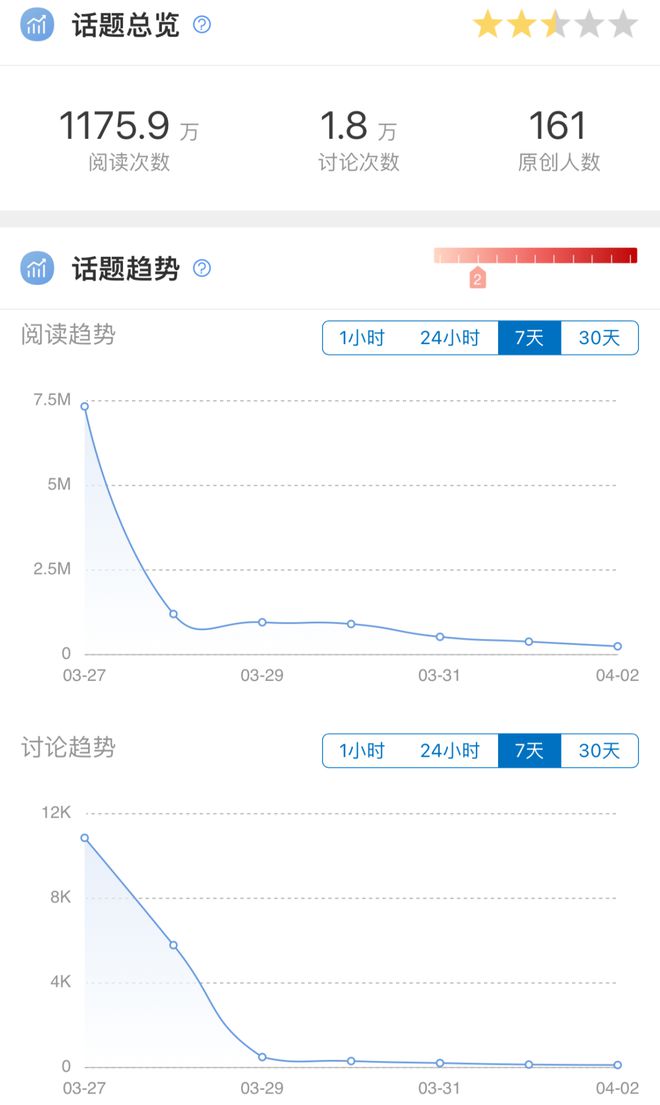The image size is (660, 1105).
Task: Switch 阅读趋势 to the 24小时 range
Action: pos(449,338)
